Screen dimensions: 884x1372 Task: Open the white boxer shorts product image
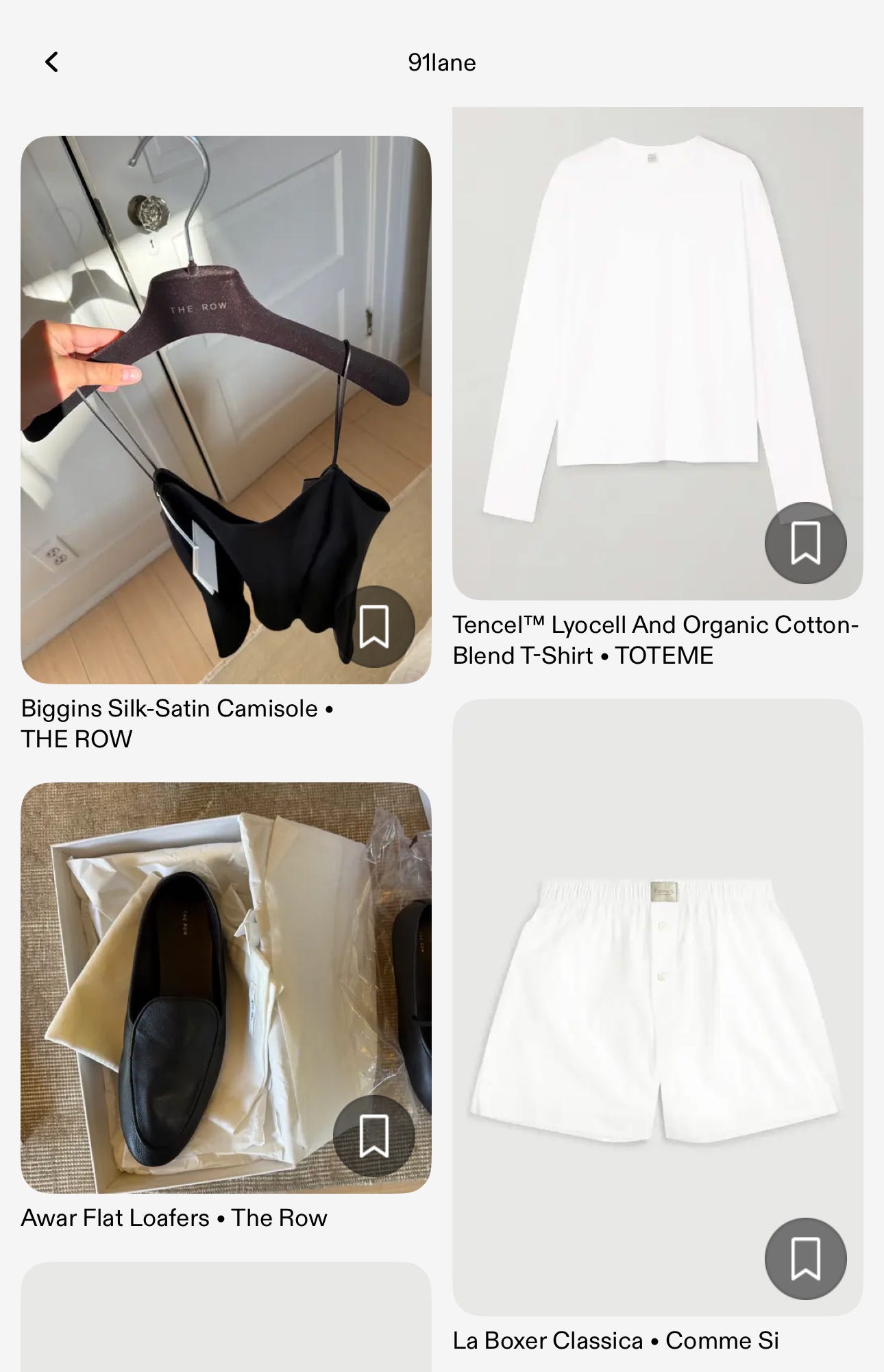[x=658, y=1007]
